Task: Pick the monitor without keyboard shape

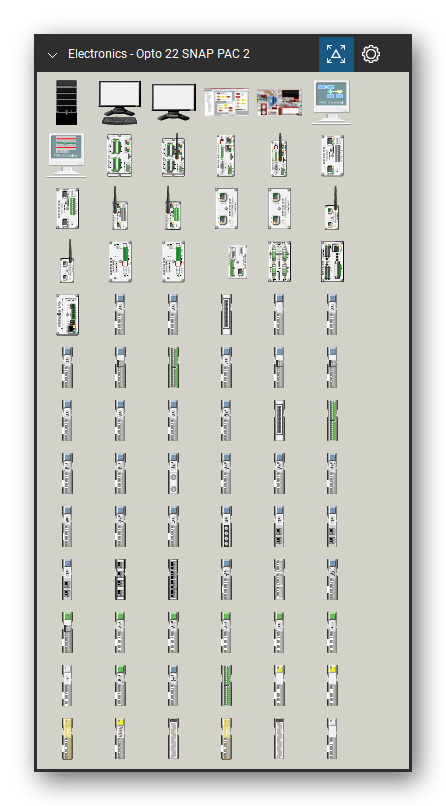Action: click(x=173, y=102)
